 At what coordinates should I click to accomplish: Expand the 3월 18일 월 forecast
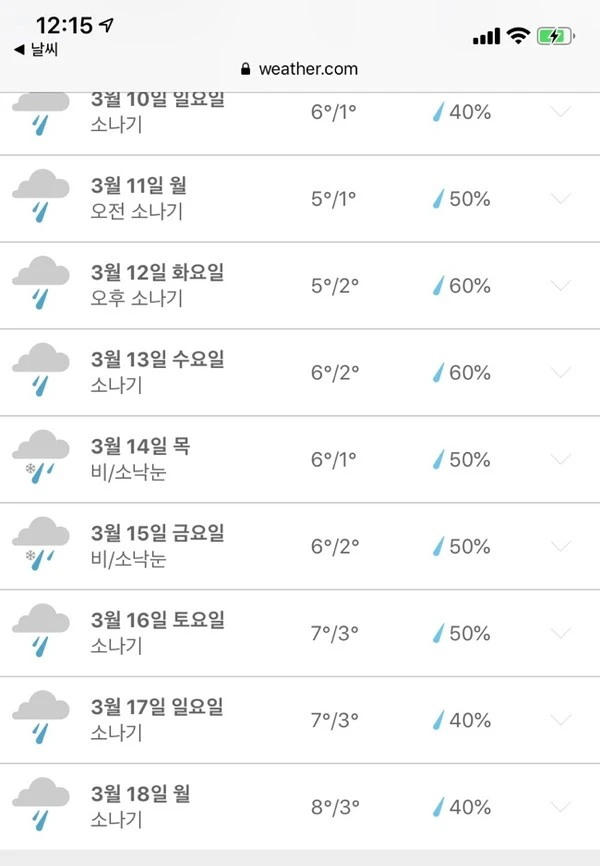pyautogui.click(x=561, y=808)
